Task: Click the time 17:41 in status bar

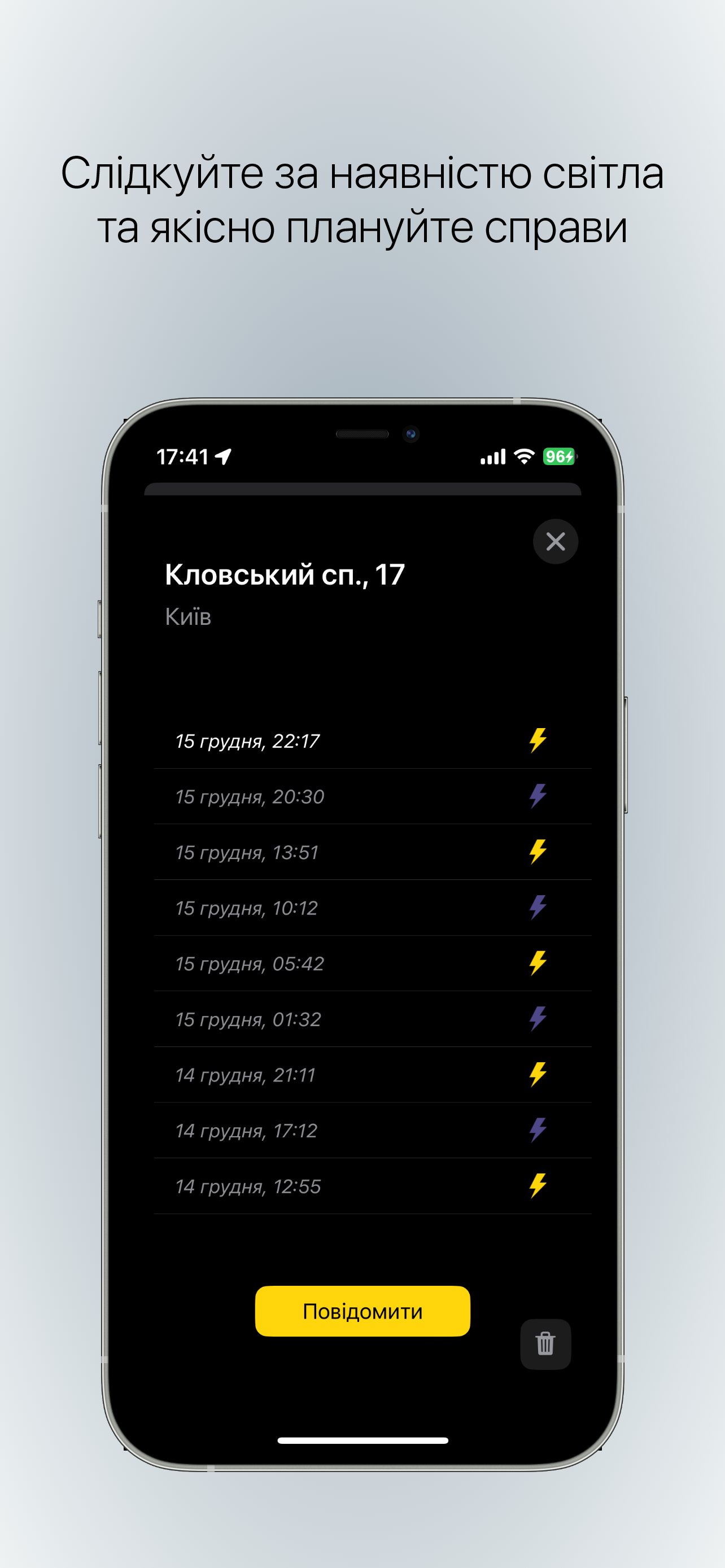Action: (x=182, y=456)
